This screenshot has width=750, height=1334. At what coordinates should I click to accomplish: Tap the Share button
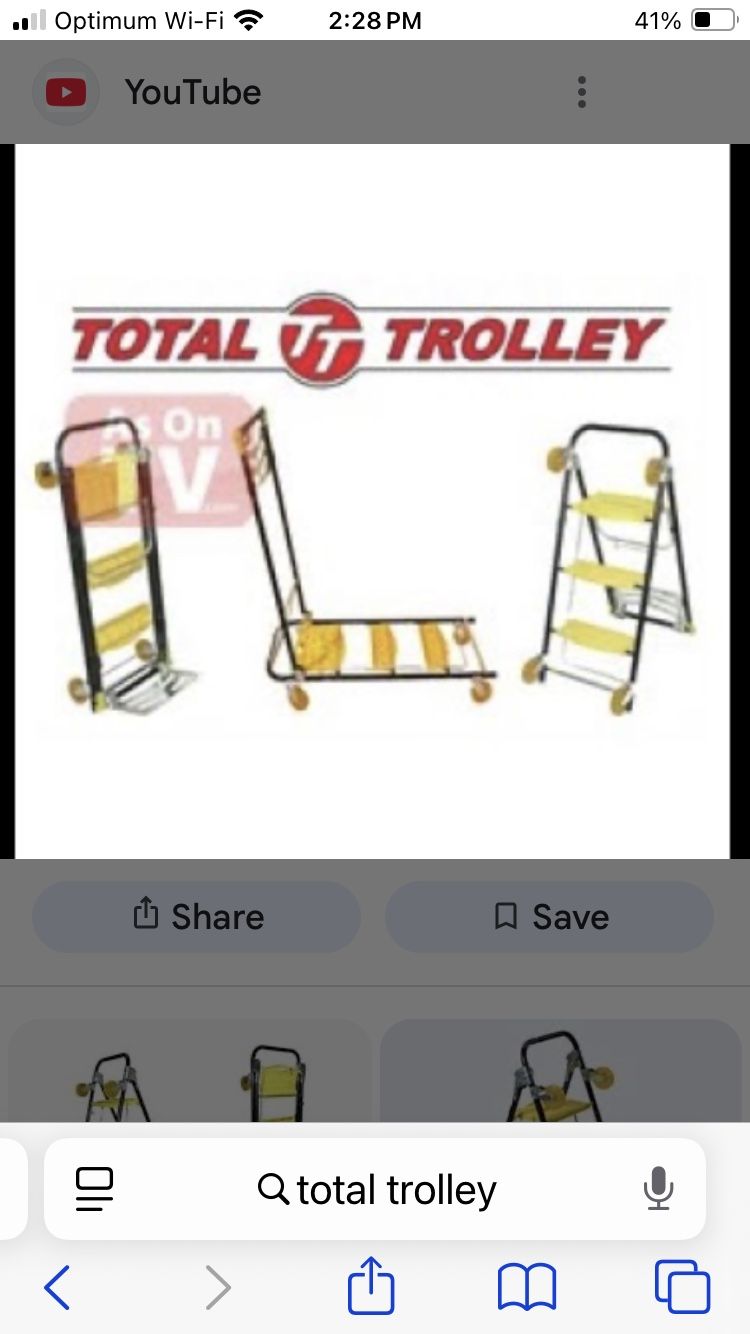point(197,916)
